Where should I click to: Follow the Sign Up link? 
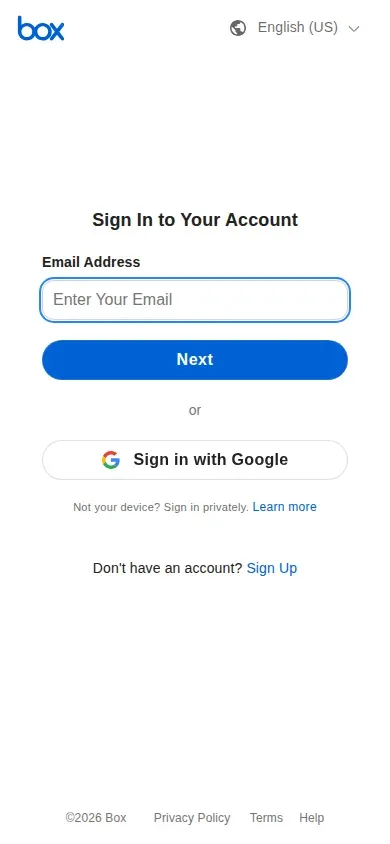pos(272,568)
